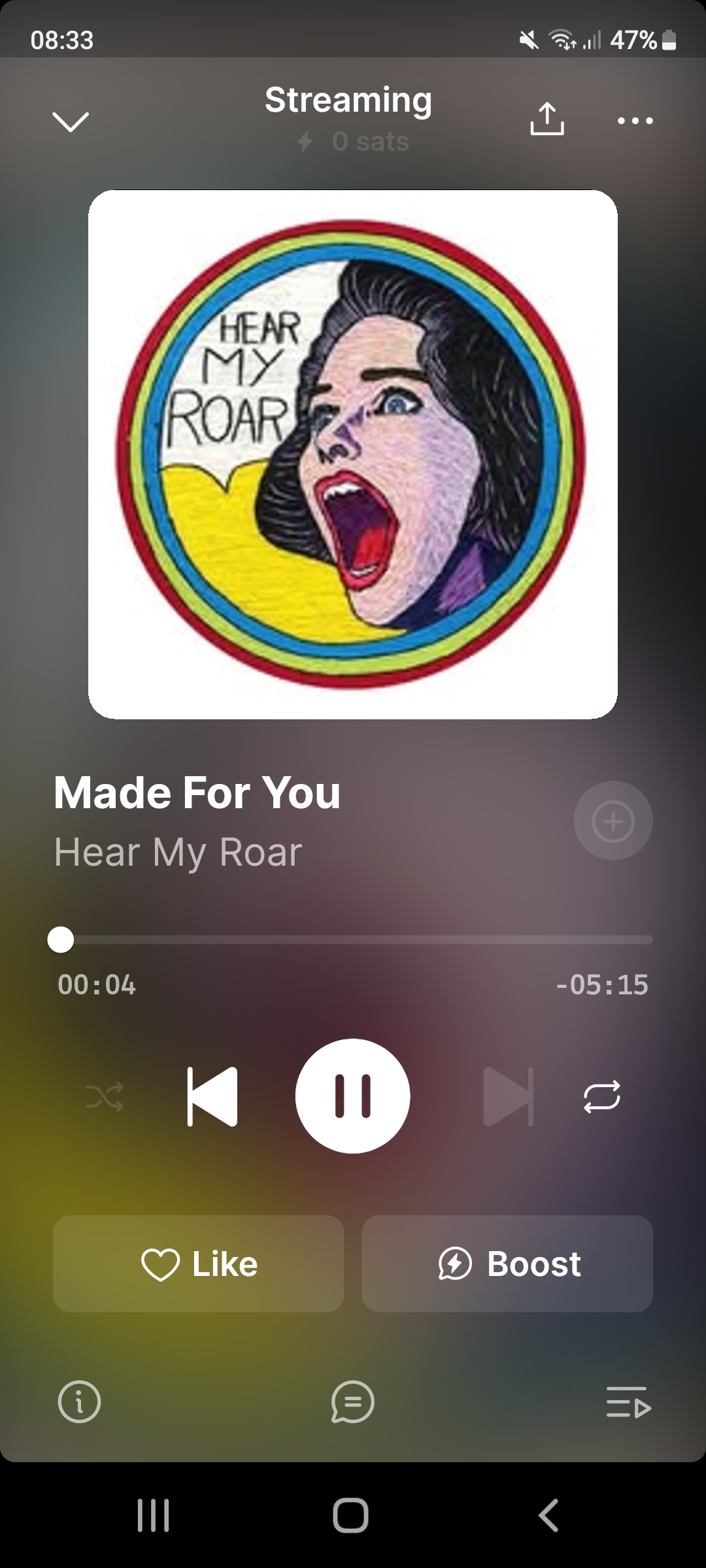Skip to the next track
The image size is (706, 1568).
(x=508, y=1096)
